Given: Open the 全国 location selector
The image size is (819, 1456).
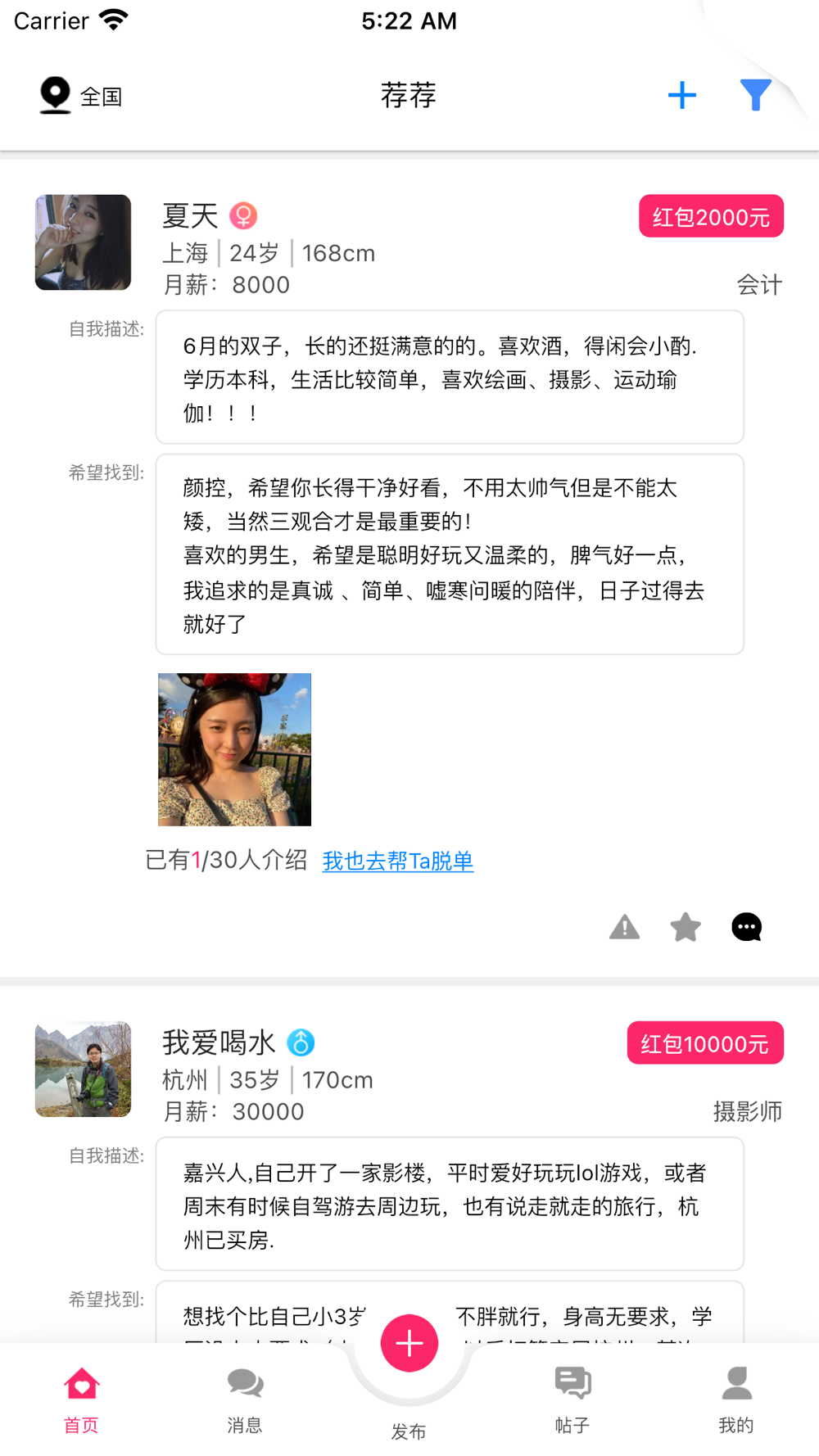Looking at the screenshot, I should pos(81,96).
